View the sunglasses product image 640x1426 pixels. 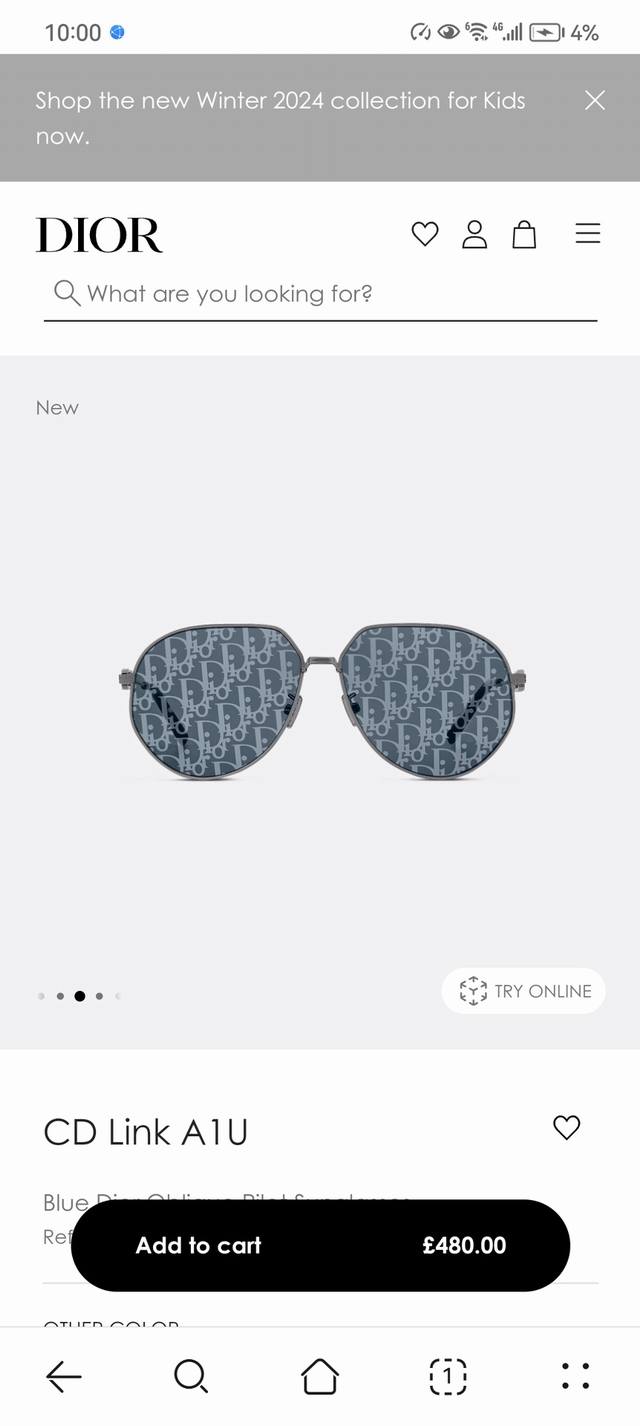tap(322, 700)
